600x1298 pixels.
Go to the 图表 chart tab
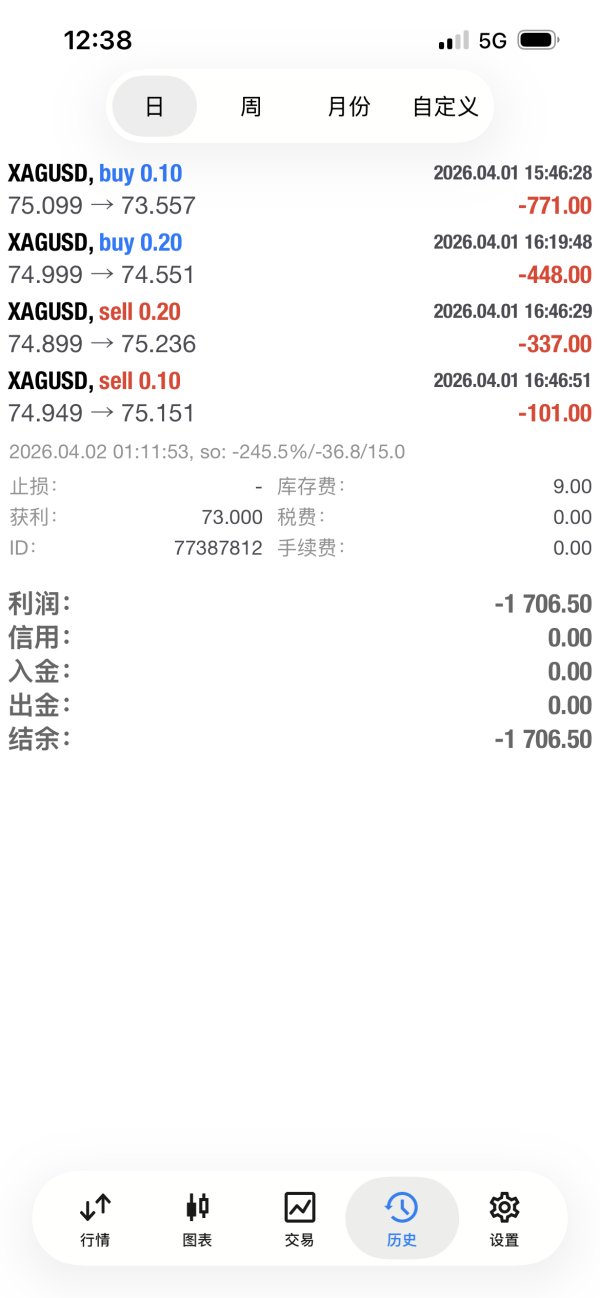pos(197,1218)
